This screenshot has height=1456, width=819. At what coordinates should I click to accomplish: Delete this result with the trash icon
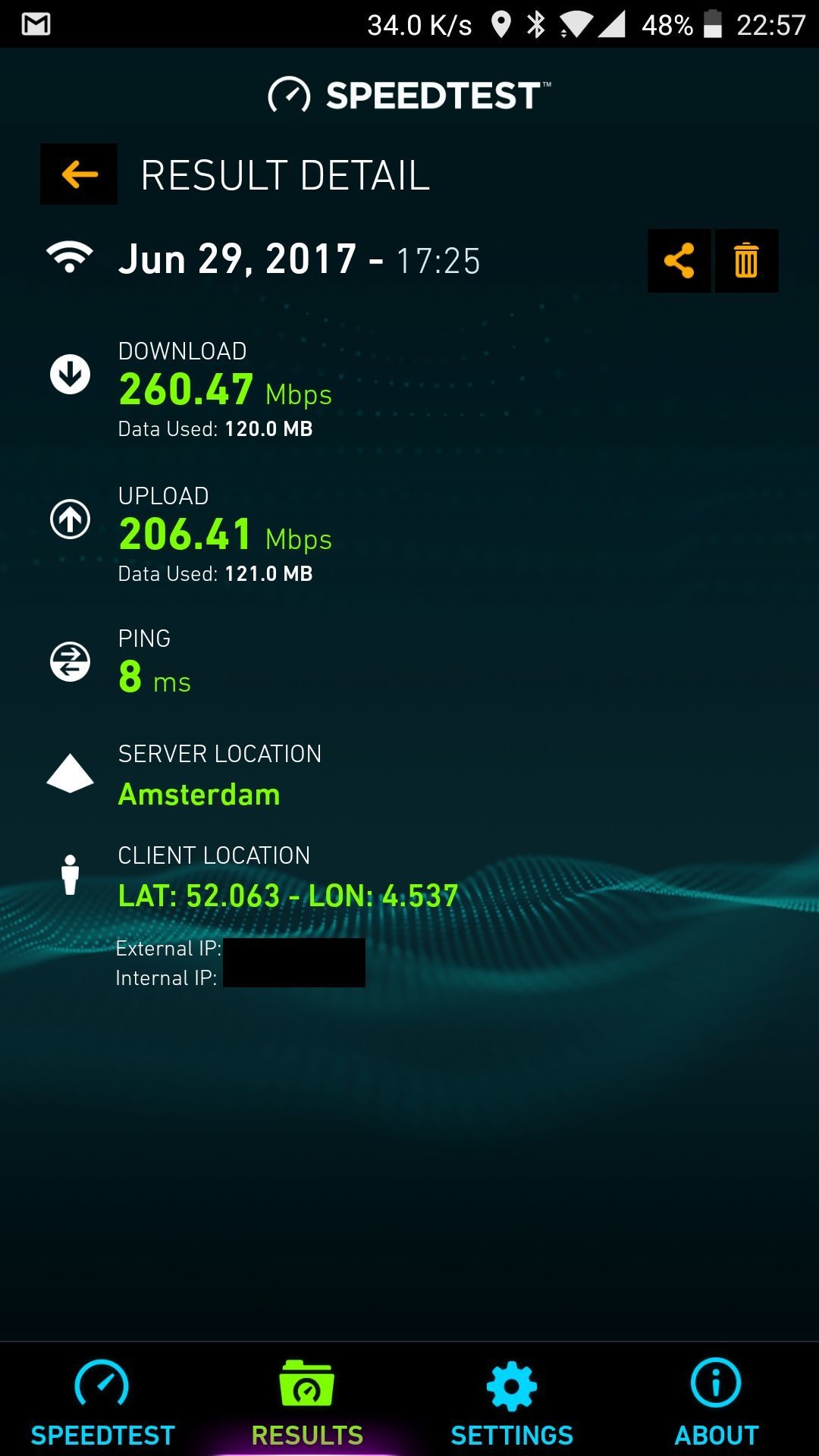point(746,261)
